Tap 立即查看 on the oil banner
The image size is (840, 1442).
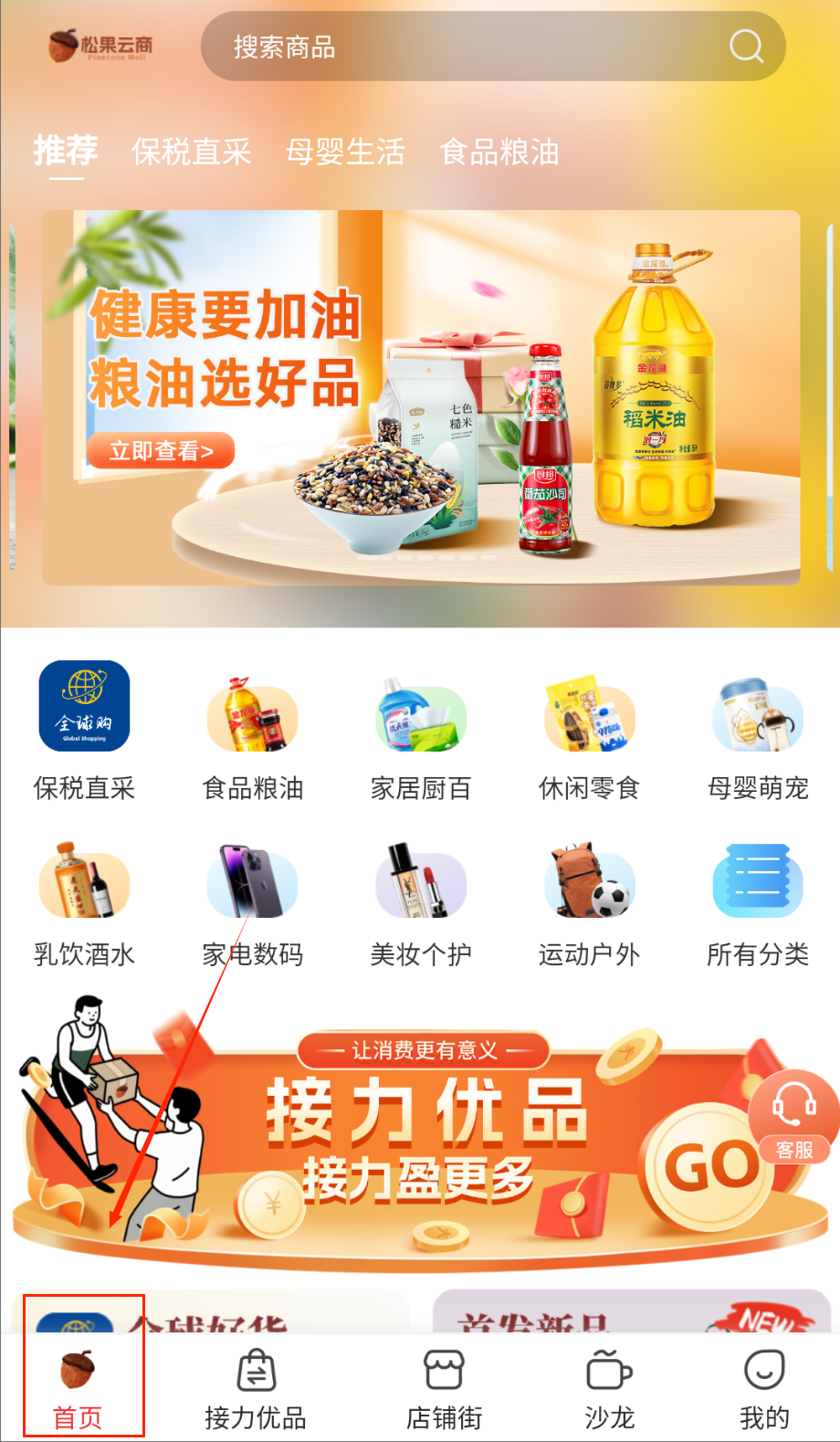[x=162, y=450]
